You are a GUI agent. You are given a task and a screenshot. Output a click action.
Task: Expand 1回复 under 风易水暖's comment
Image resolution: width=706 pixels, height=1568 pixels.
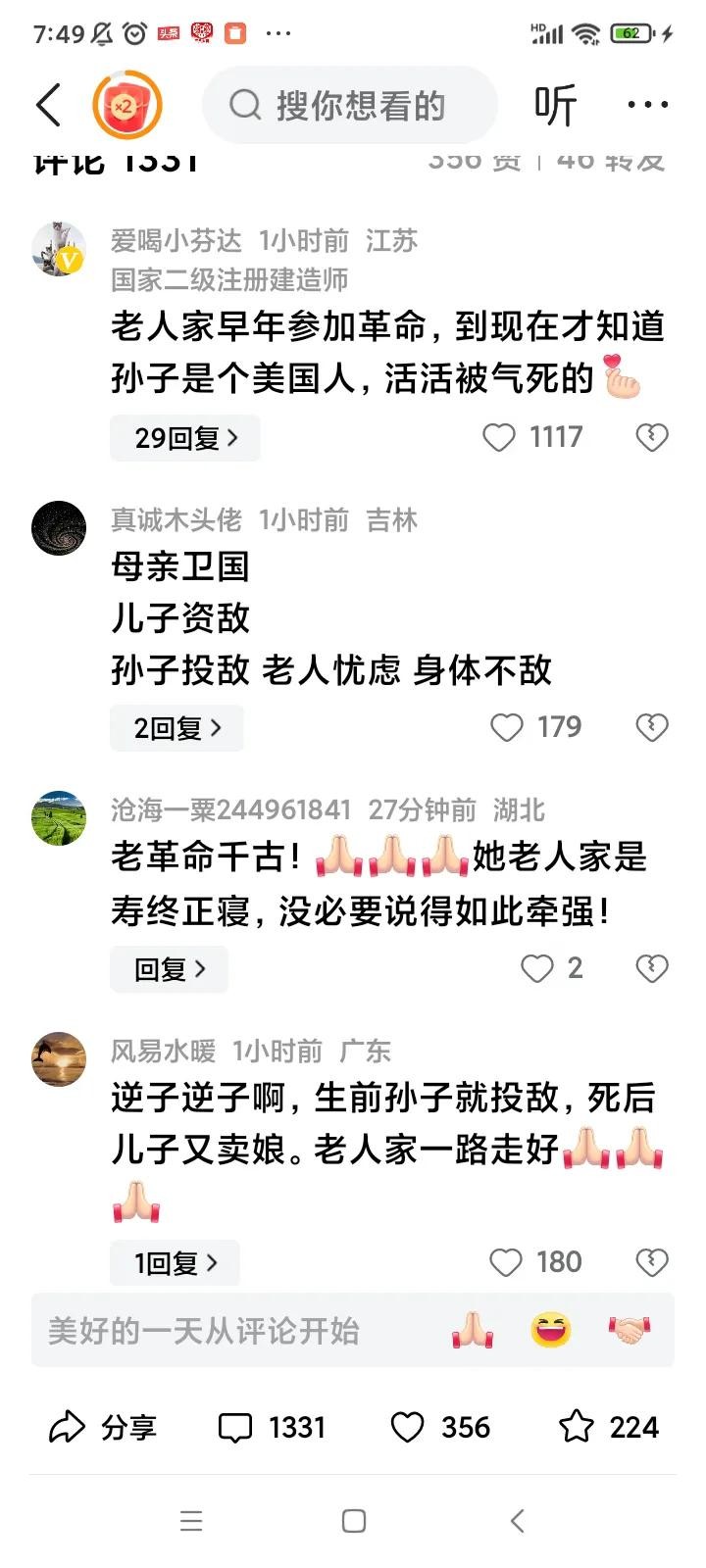[x=175, y=1263]
